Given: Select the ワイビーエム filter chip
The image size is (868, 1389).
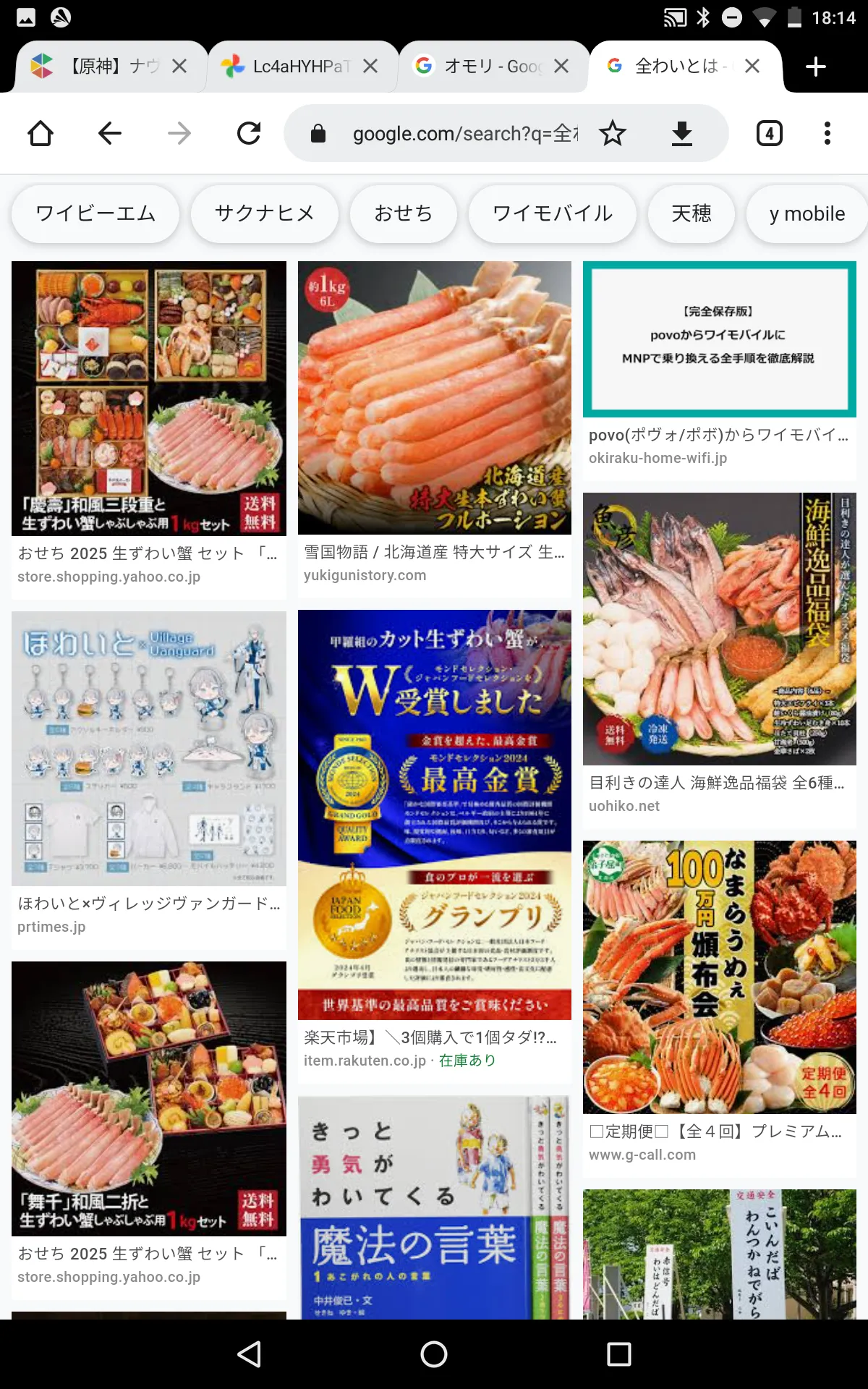Looking at the screenshot, I should (95, 213).
